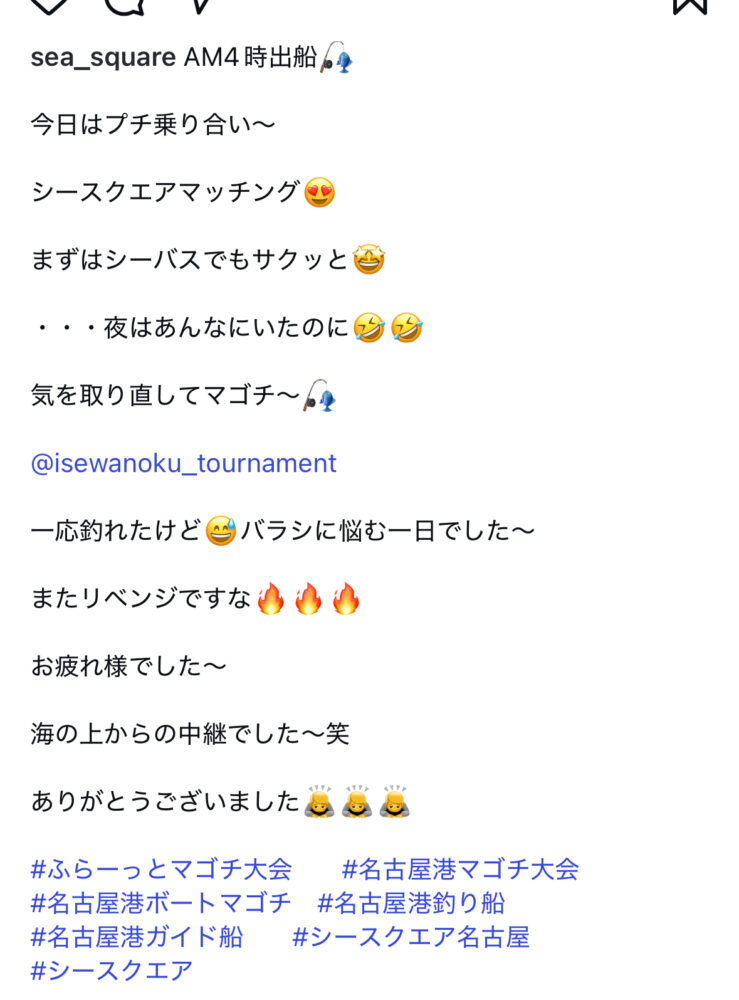View posts tagged #名古屋港釣り船
The image size is (739, 1000).
411,904
